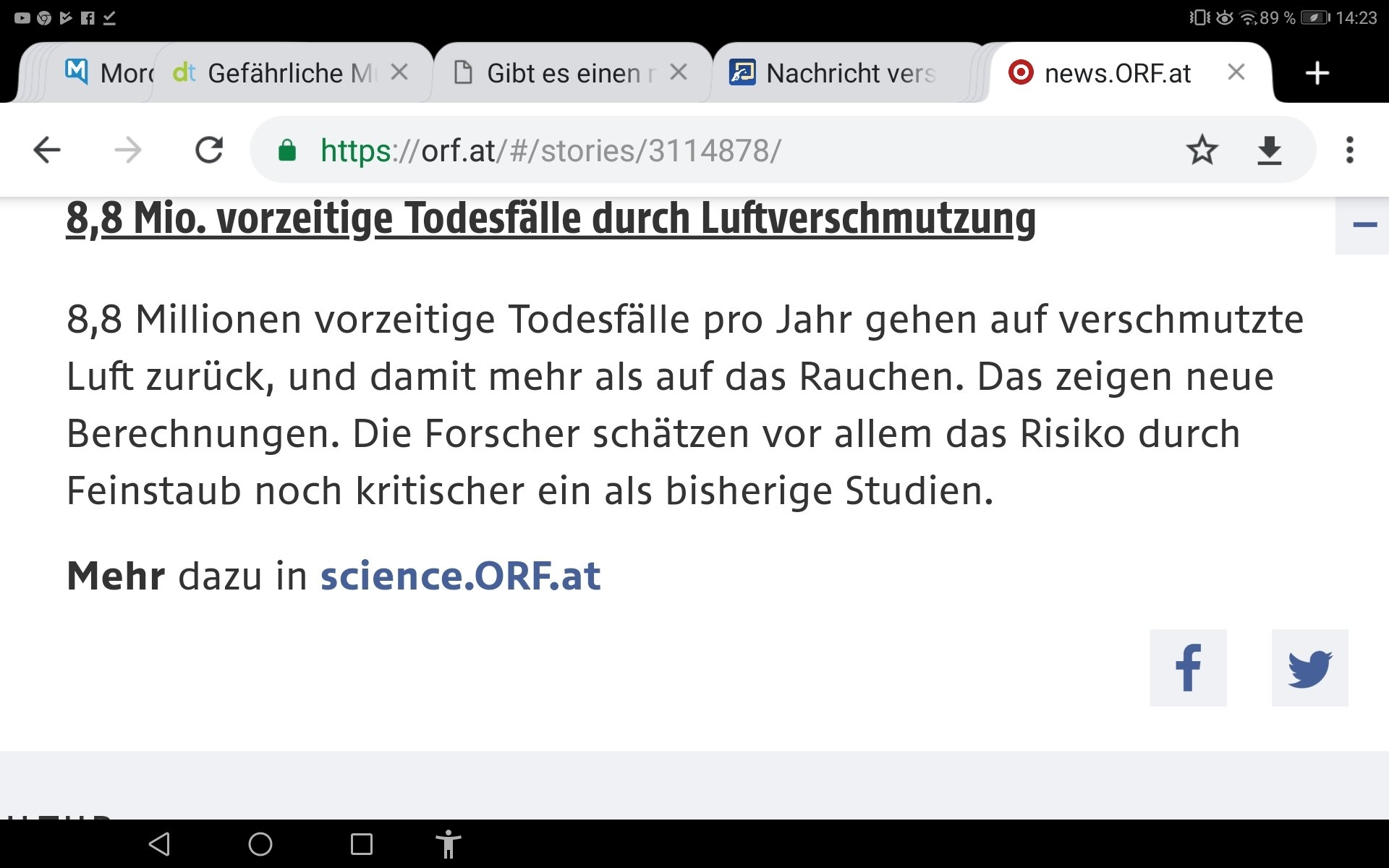Close the 'Gibt es einen' tab
The width and height of the screenshot is (1389, 868).
point(678,72)
